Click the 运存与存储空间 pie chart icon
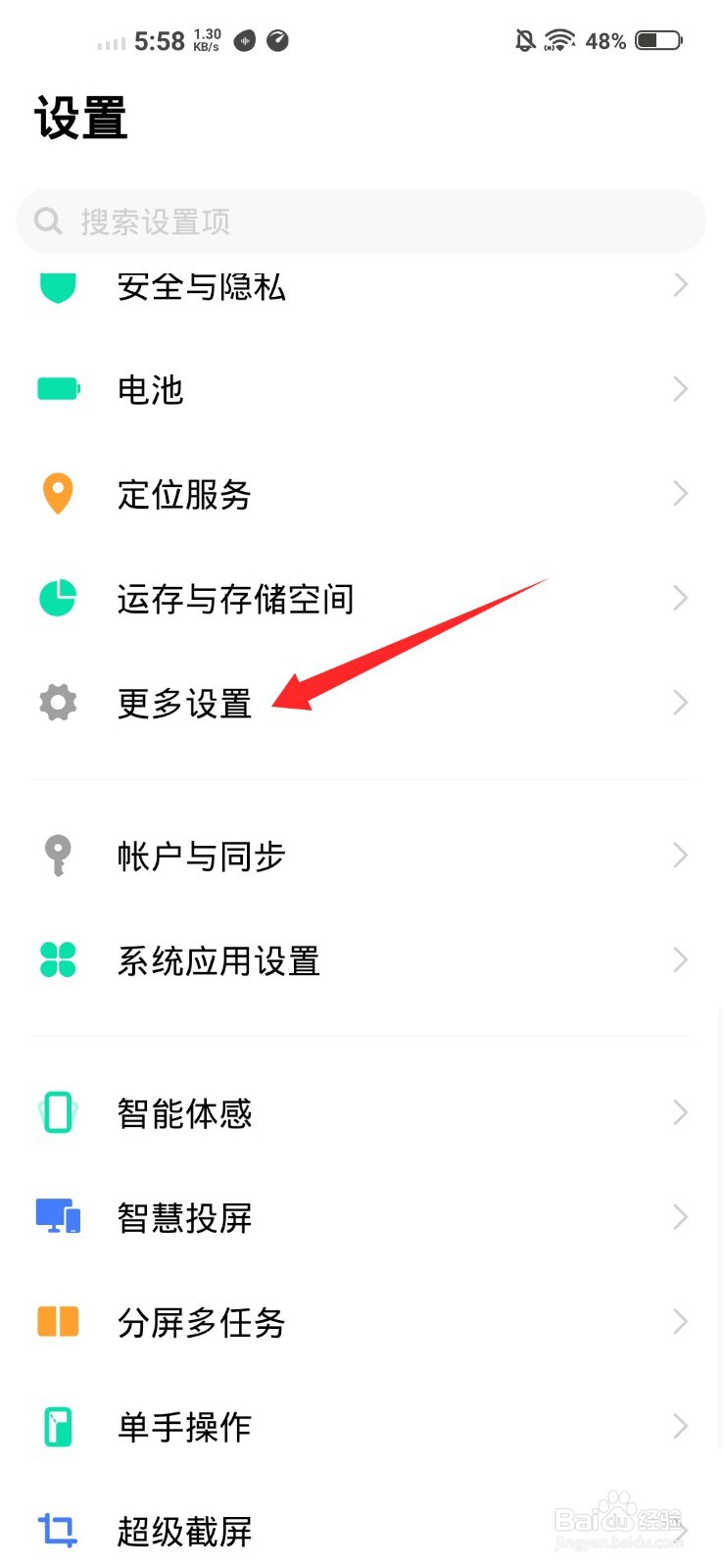The height and width of the screenshot is (1568, 723). pyautogui.click(x=57, y=599)
